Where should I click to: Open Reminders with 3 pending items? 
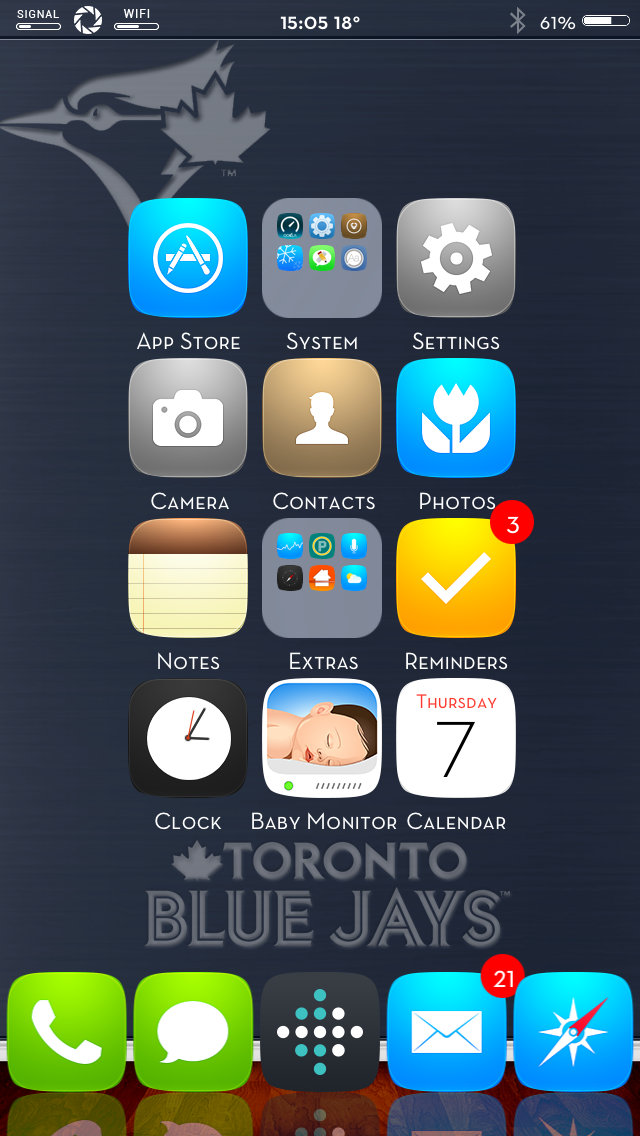click(456, 578)
